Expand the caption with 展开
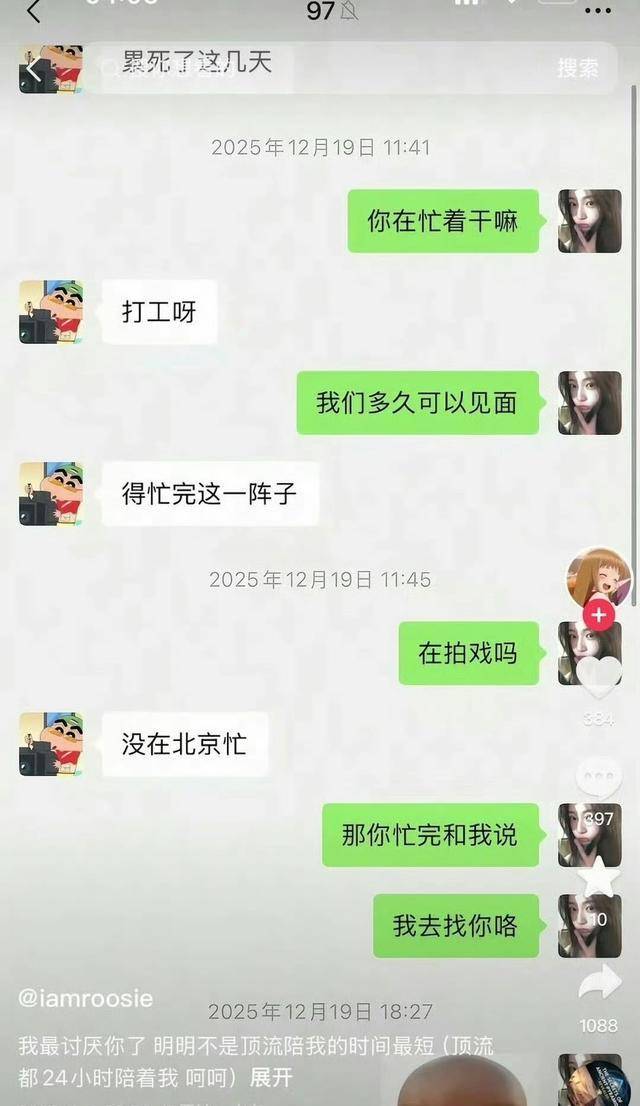 pyautogui.click(x=271, y=1077)
